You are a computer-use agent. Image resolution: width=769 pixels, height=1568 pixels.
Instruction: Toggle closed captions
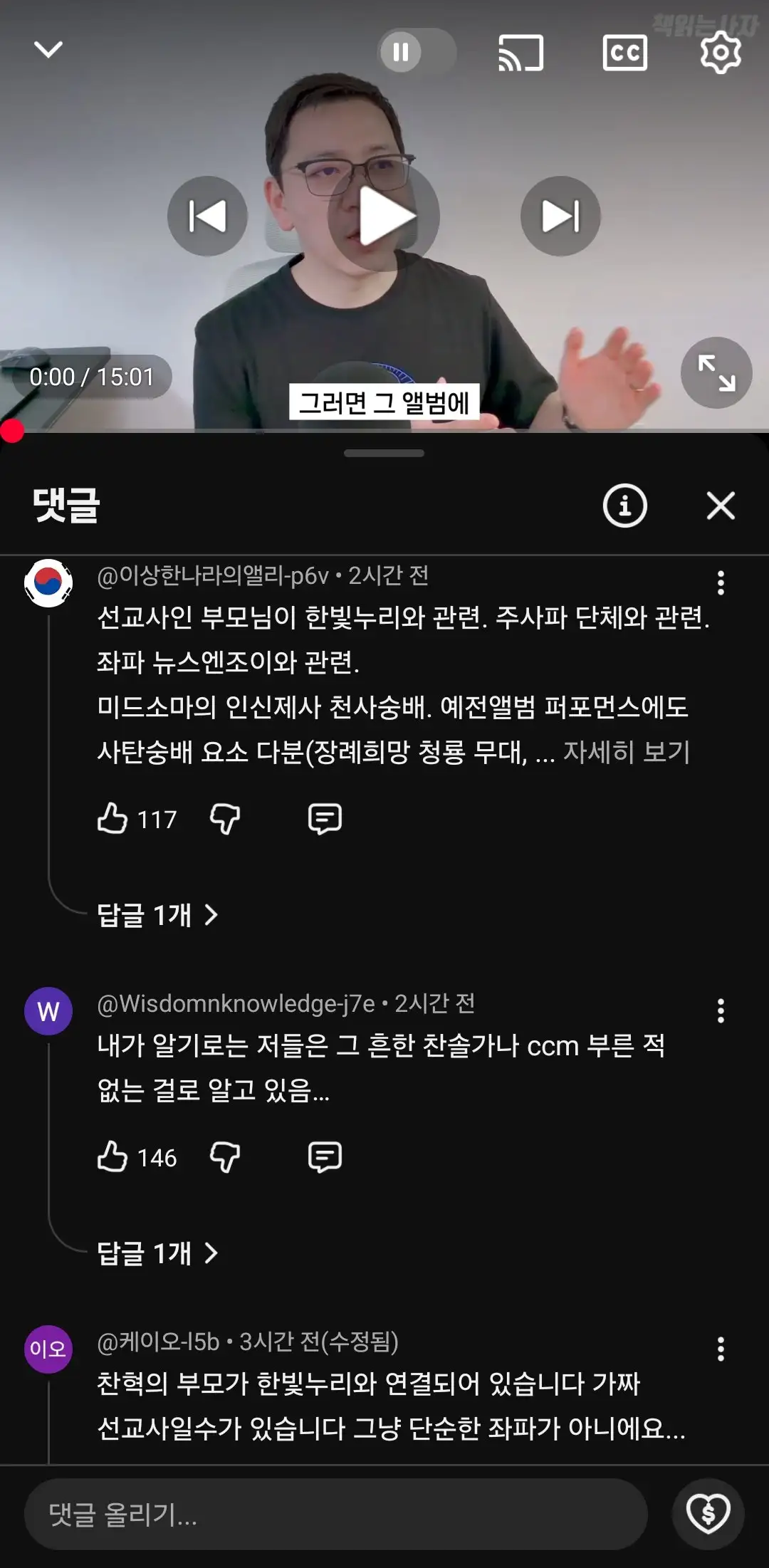(x=624, y=53)
